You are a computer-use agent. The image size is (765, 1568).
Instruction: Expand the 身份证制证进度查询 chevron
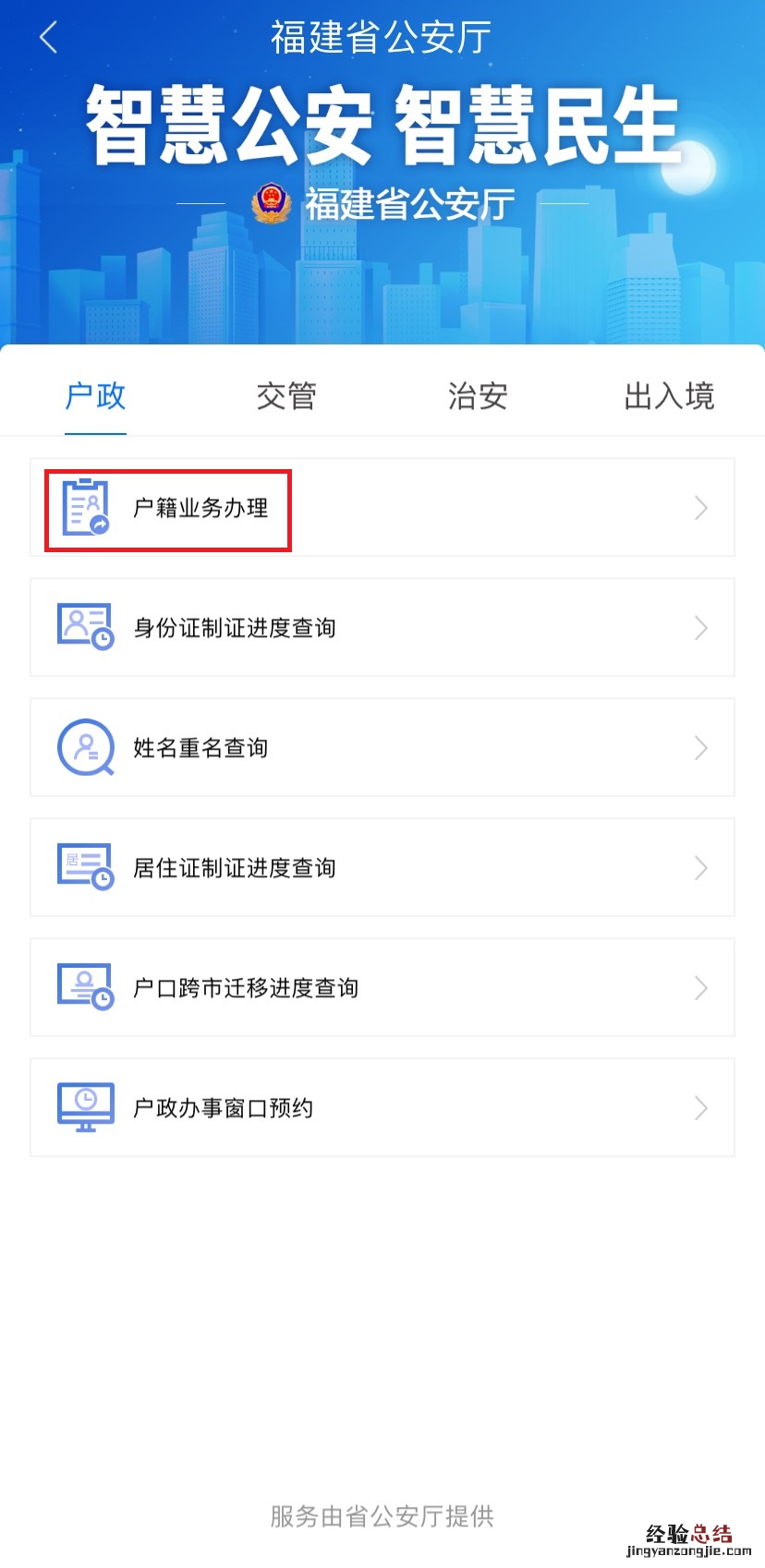pyautogui.click(x=700, y=628)
